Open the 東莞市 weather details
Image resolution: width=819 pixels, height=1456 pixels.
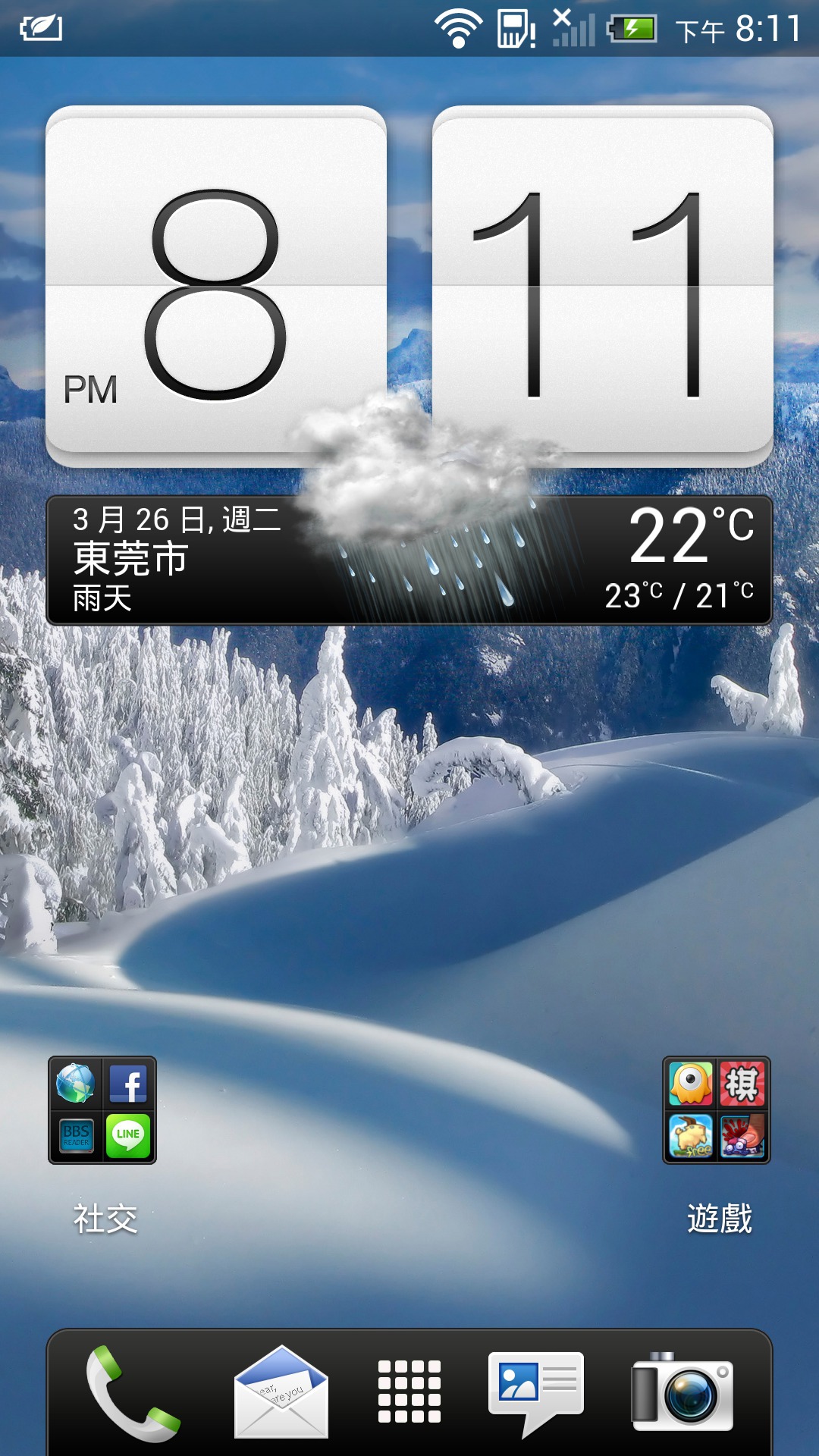pyautogui.click(x=409, y=560)
